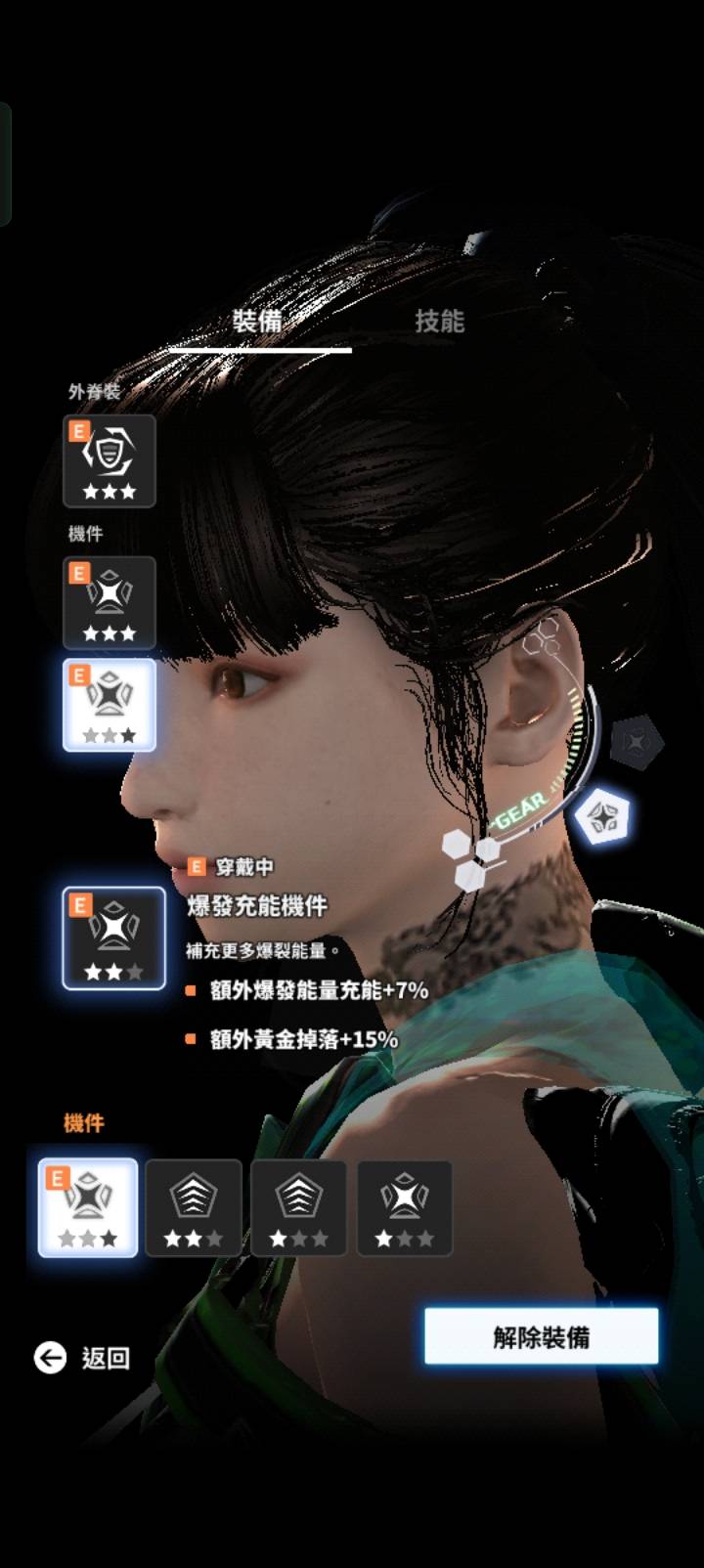704x1568 pixels.
Task: Switch to the 技能 tab
Action: tap(439, 321)
